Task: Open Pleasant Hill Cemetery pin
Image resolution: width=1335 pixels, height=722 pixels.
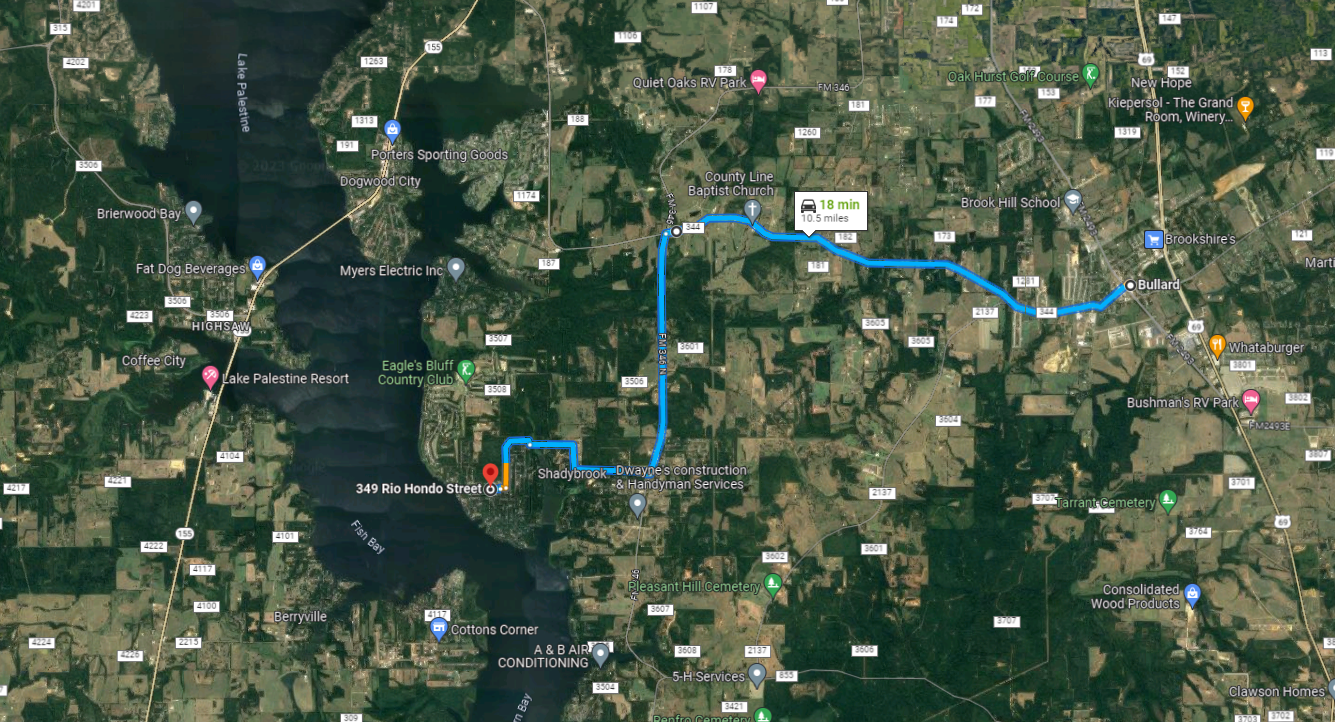Action: click(x=772, y=582)
